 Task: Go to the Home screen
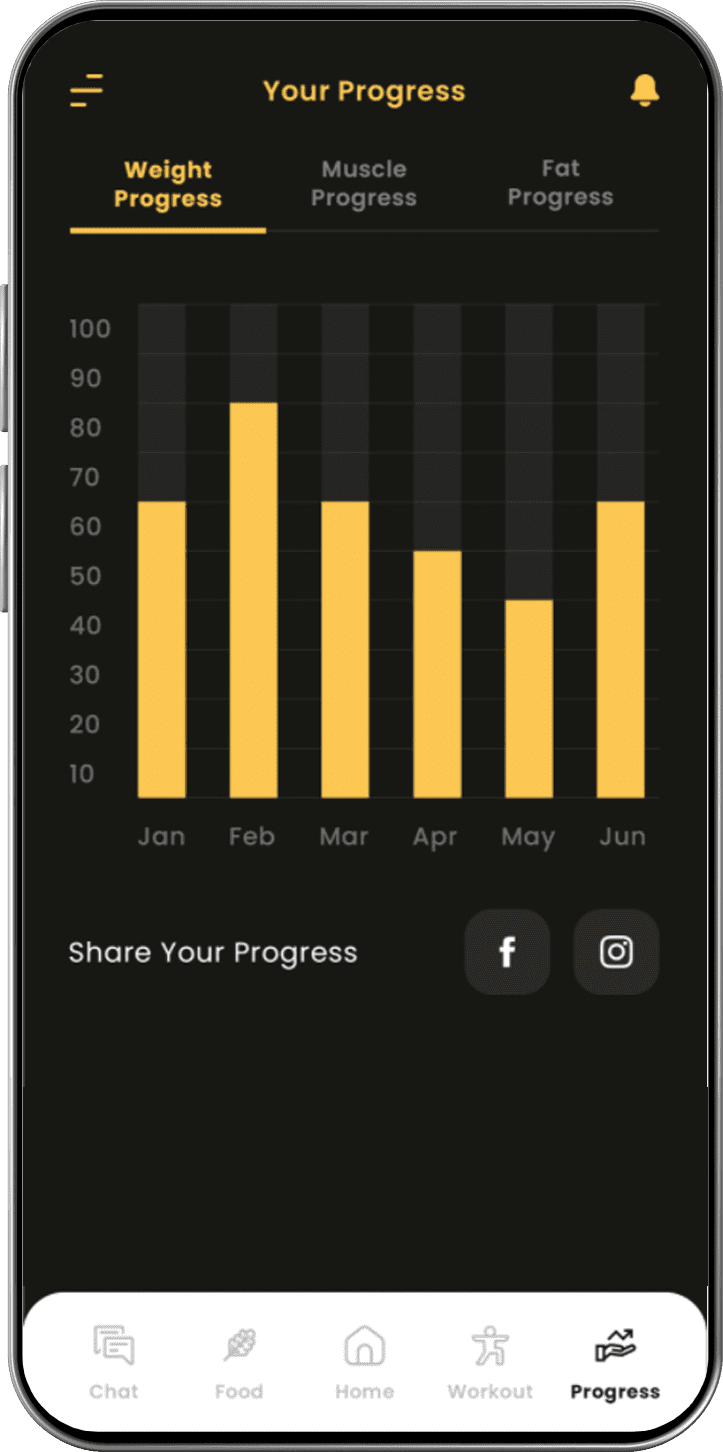click(x=364, y=1360)
